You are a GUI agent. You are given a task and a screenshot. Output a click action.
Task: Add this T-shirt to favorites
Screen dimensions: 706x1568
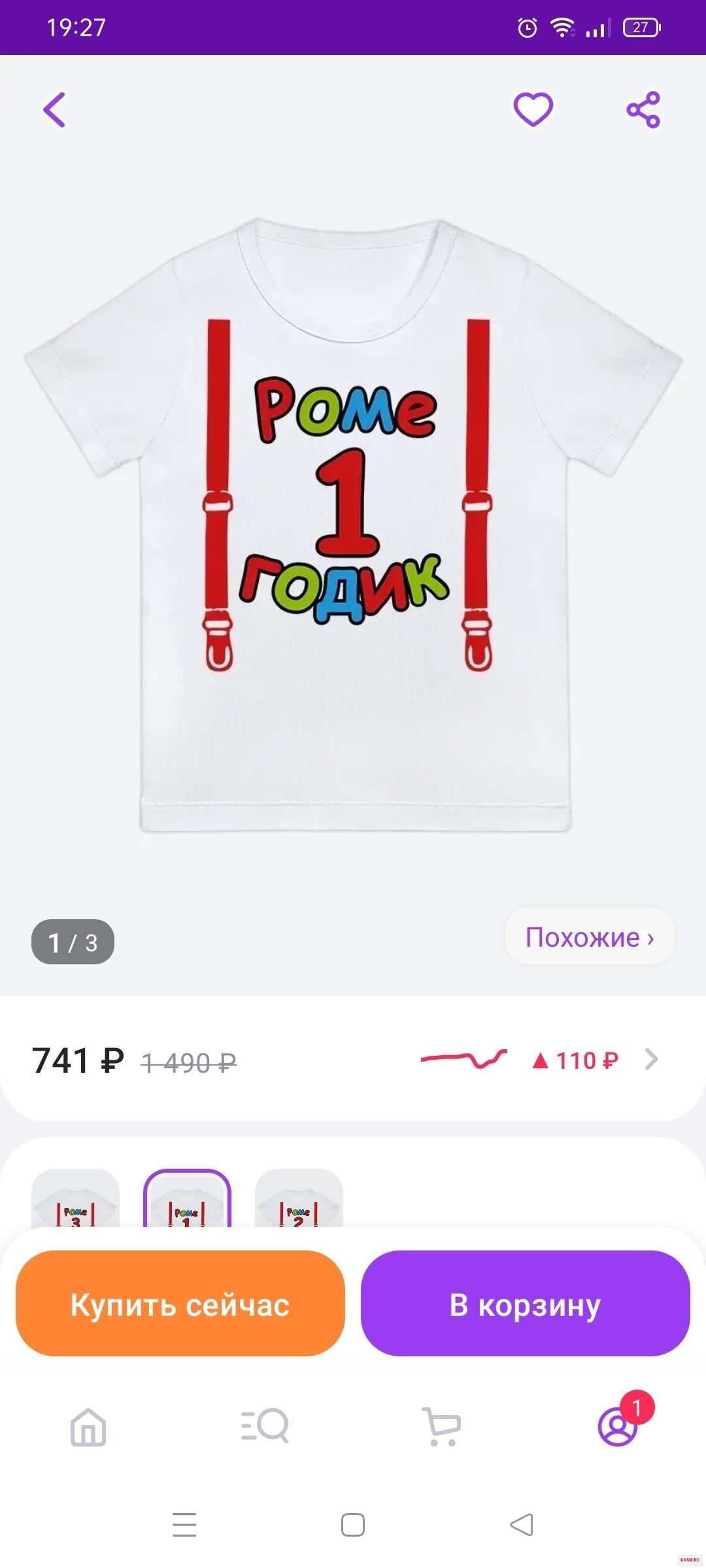(x=533, y=109)
